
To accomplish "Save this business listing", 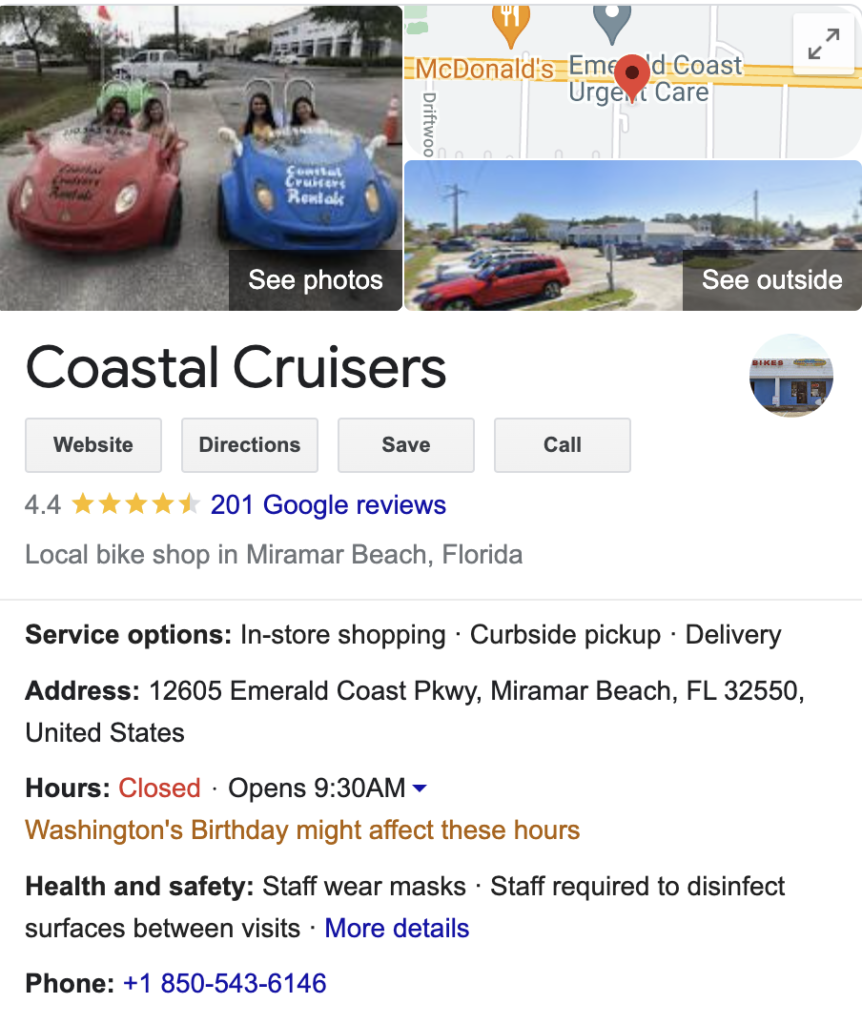I will pyautogui.click(x=405, y=445).
